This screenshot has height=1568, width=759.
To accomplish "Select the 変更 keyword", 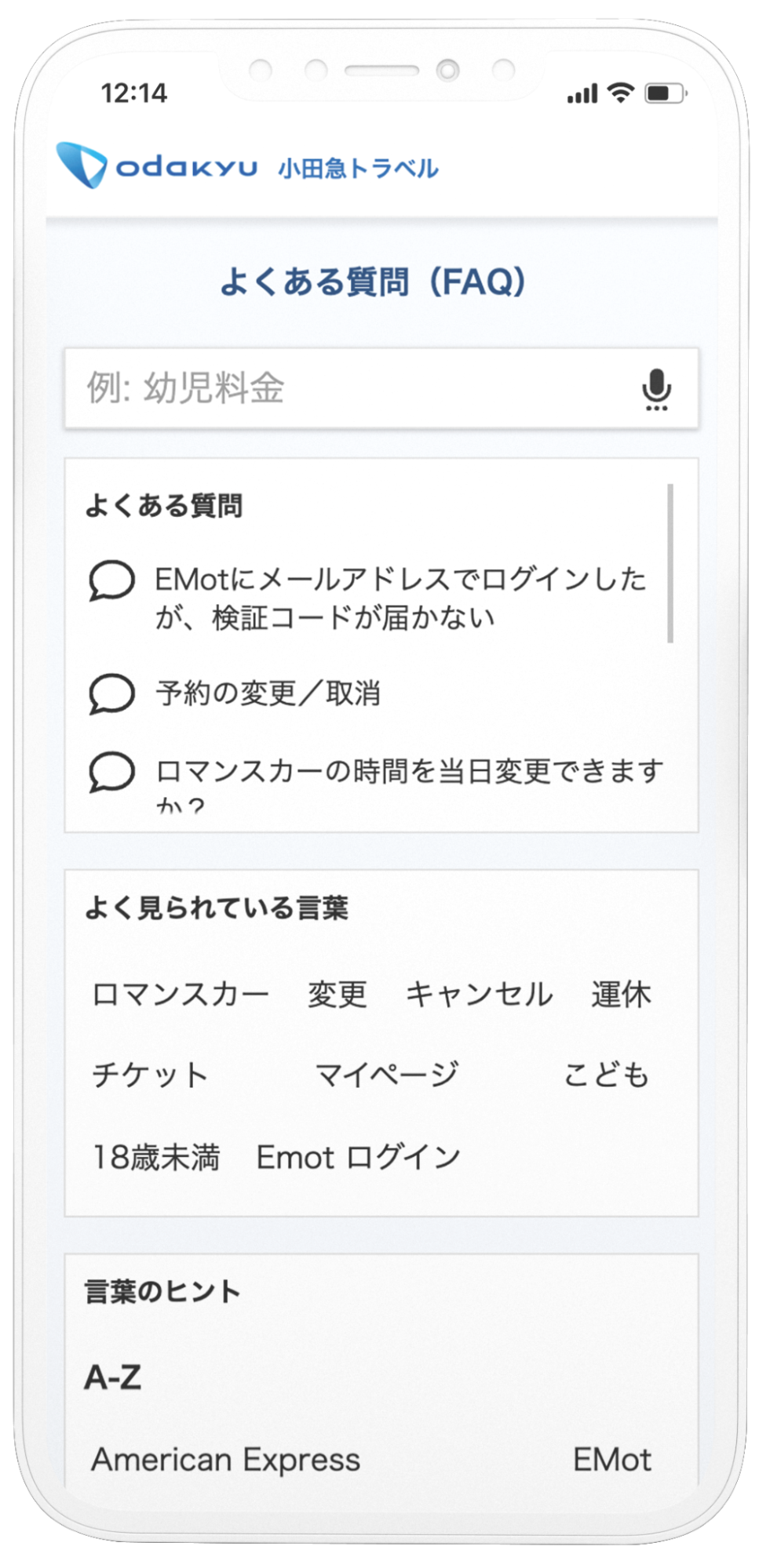I will pos(338,995).
